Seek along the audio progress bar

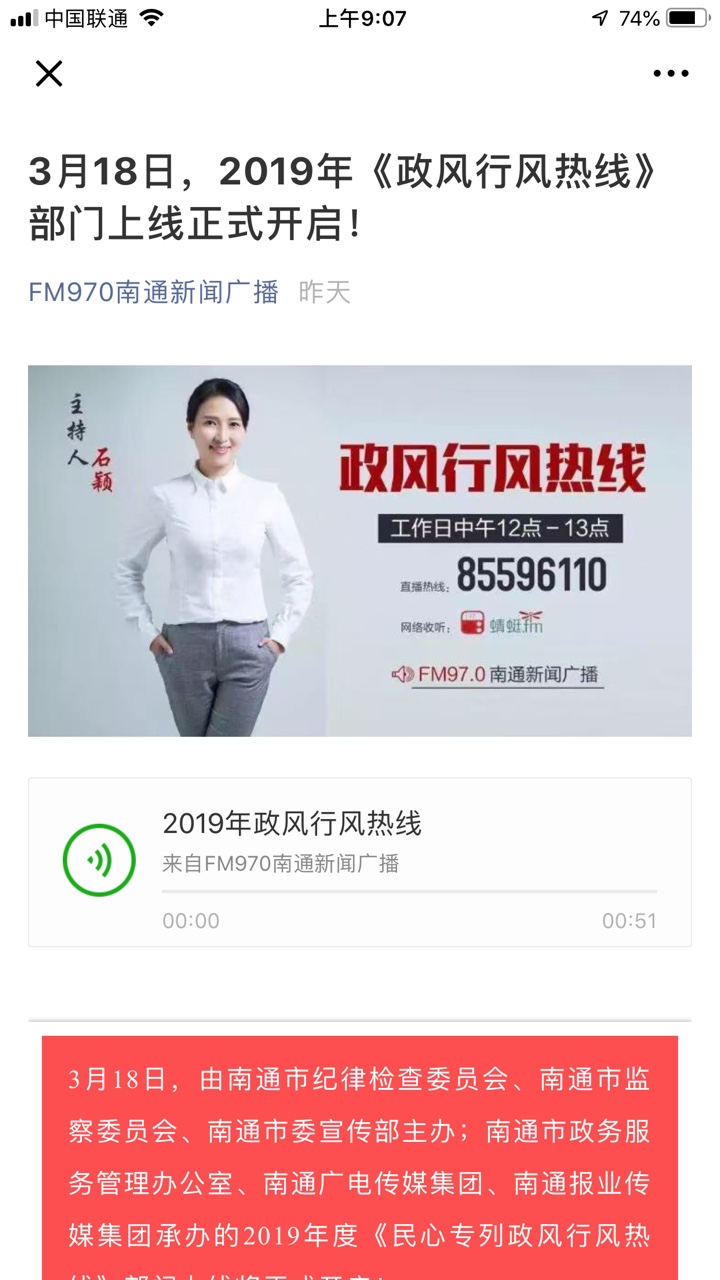[x=409, y=891]
